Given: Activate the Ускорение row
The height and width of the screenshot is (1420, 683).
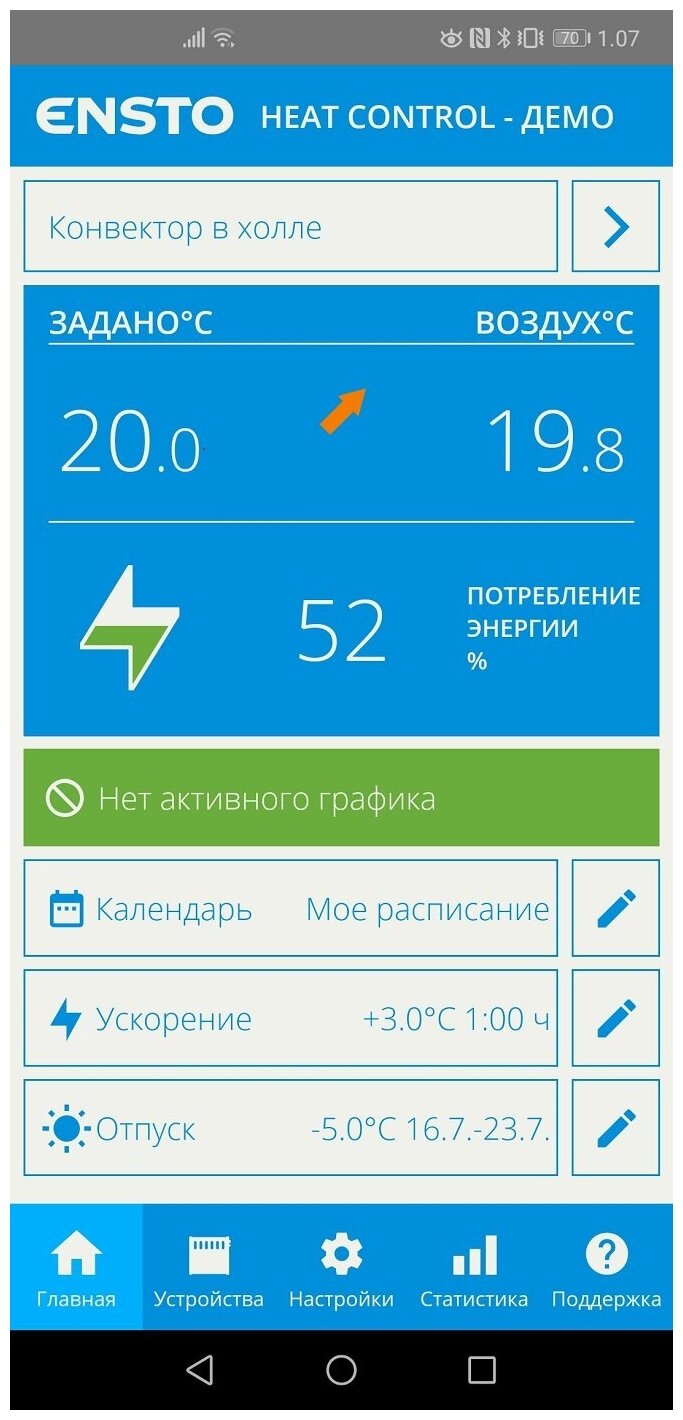Looking at the screenshot, I should point(290,1018).
